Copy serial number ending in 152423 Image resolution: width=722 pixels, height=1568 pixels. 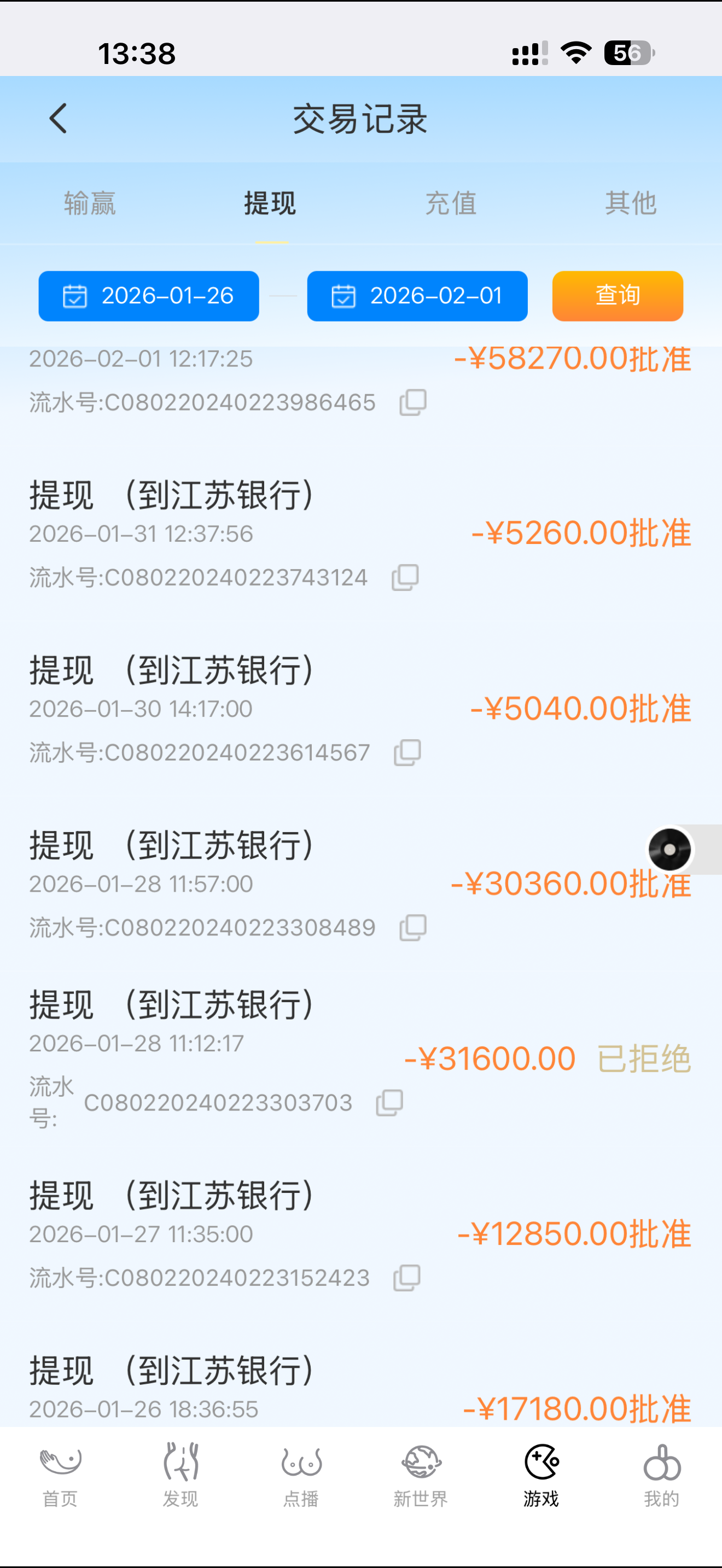pyautogui.click(x=406, y=1278)
